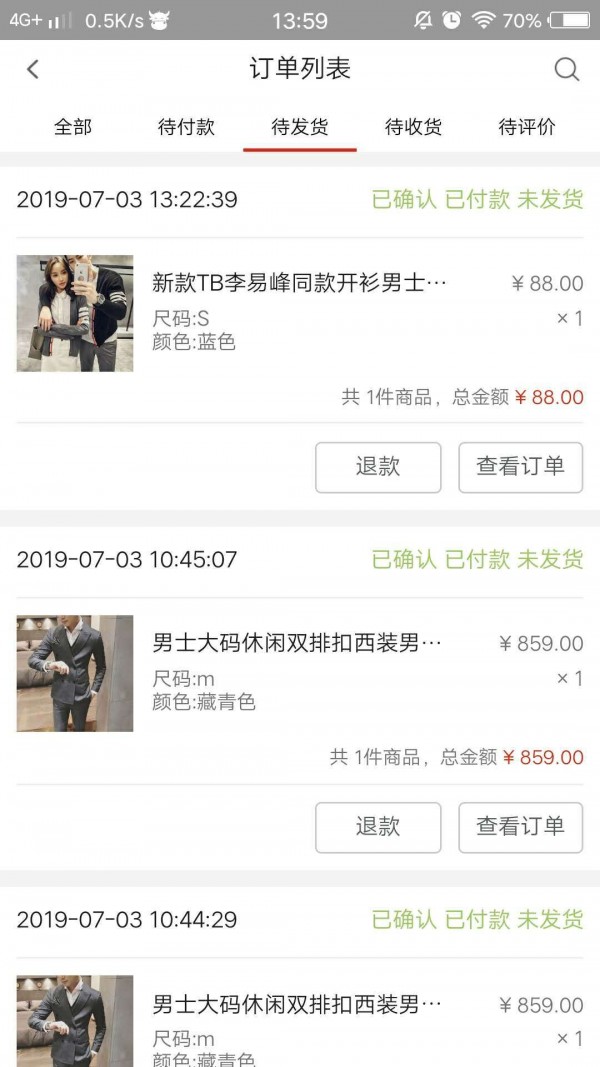600x1067 pixels.
Task: Open the suit image in the 10:45:07 order
Action: [75, 673]
